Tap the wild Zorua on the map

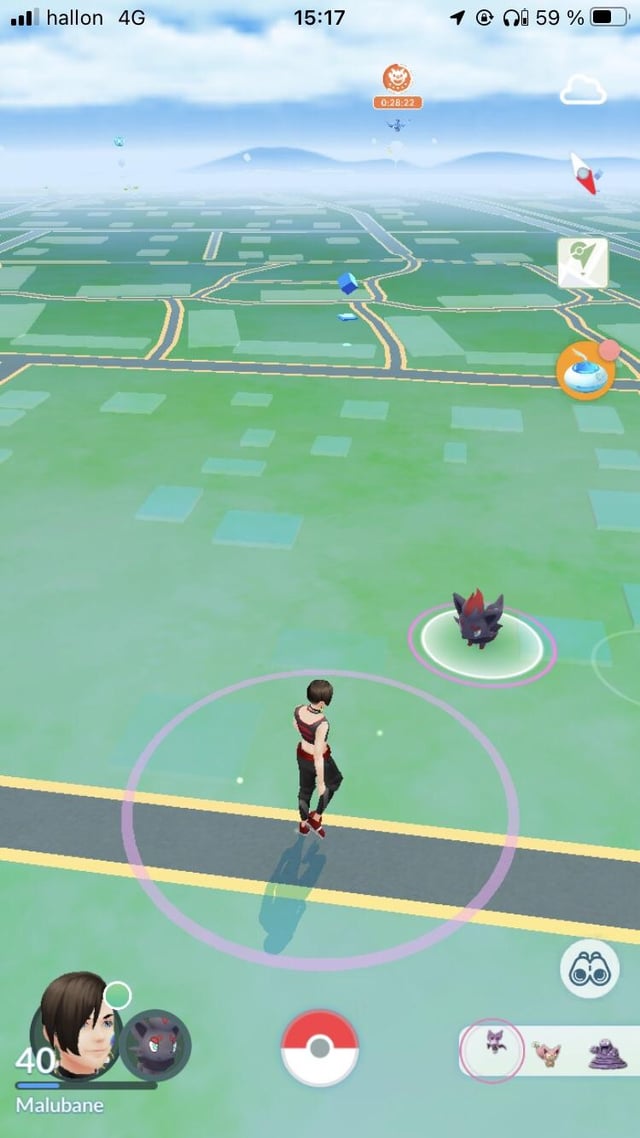pos(477,621)
